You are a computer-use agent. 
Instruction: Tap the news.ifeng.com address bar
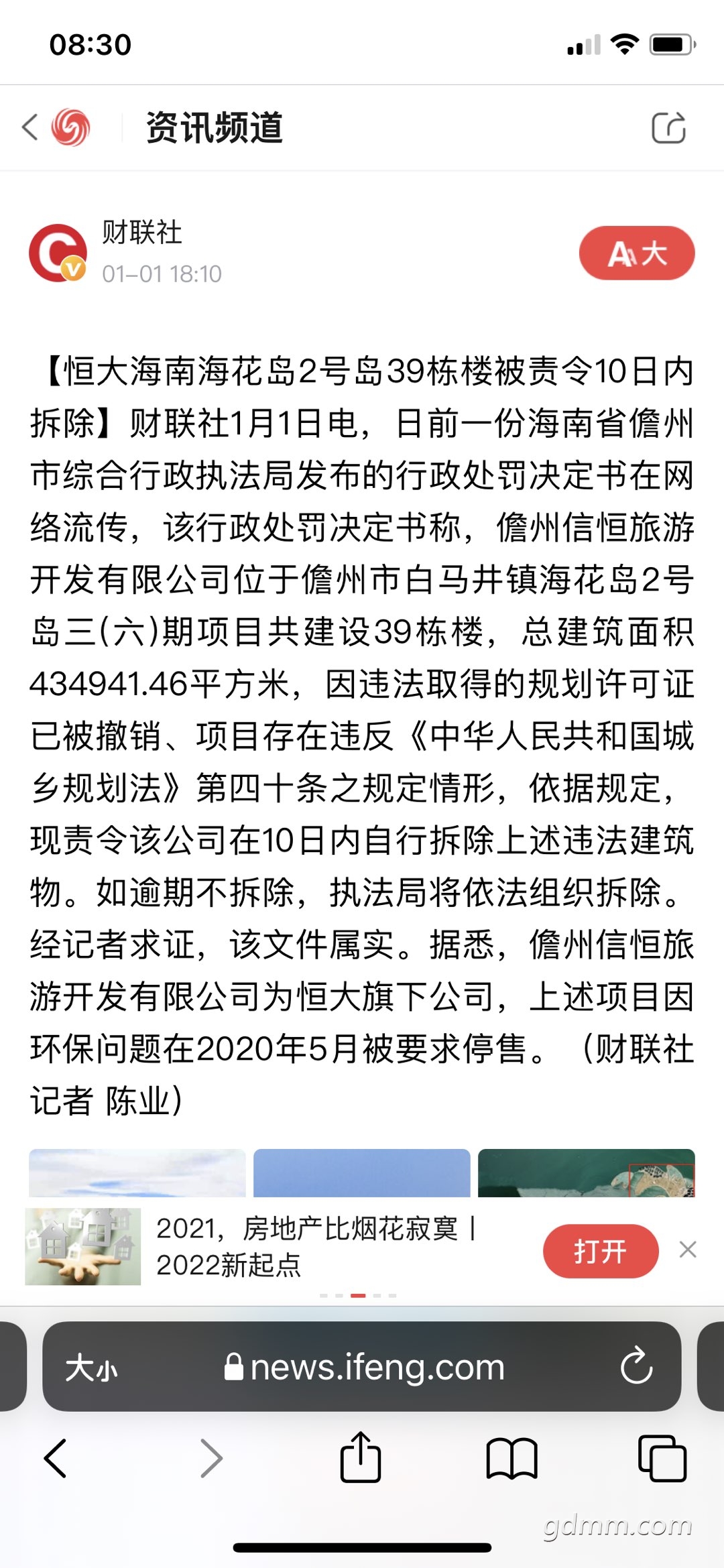click(x=365, y=1368)
